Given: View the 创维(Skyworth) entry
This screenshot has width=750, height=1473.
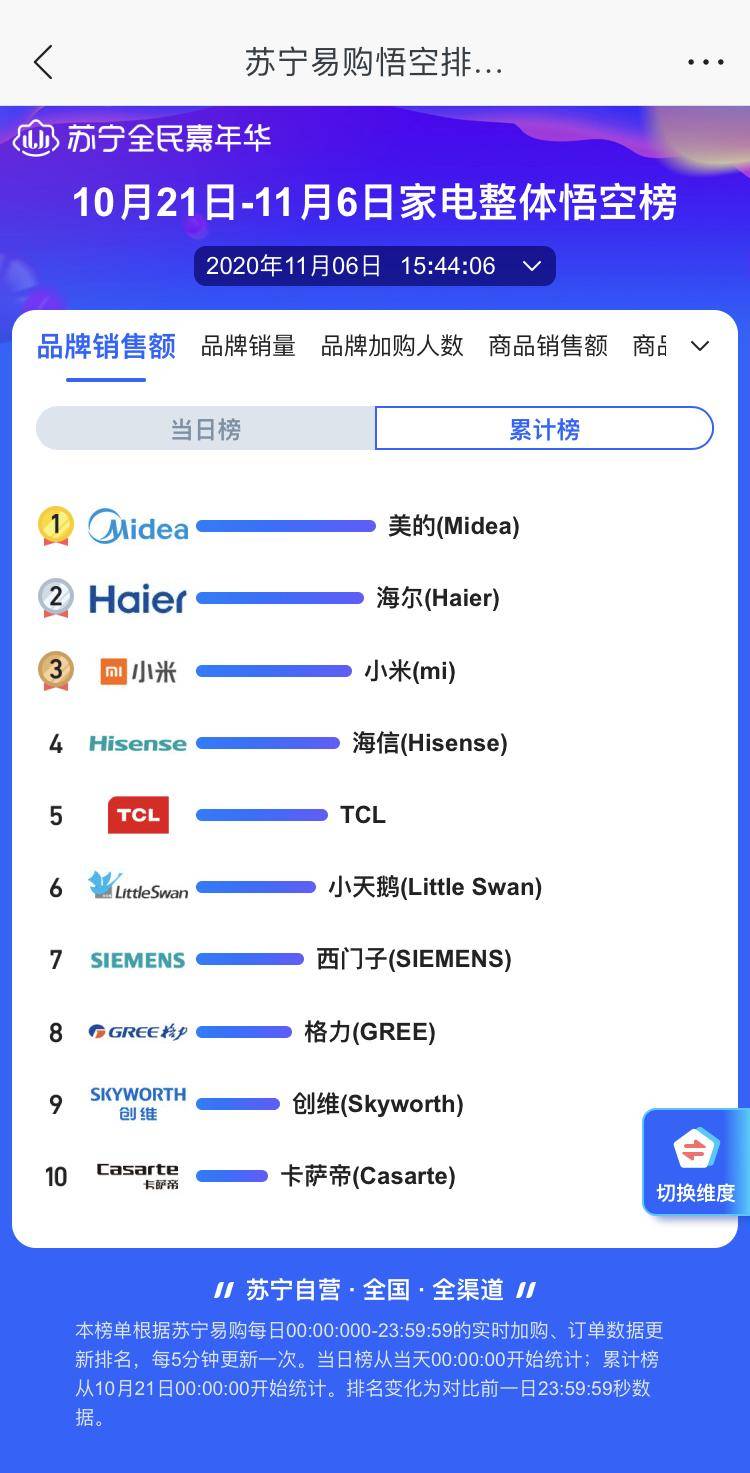Looking at the screenshot, I should coord(377,1104).
